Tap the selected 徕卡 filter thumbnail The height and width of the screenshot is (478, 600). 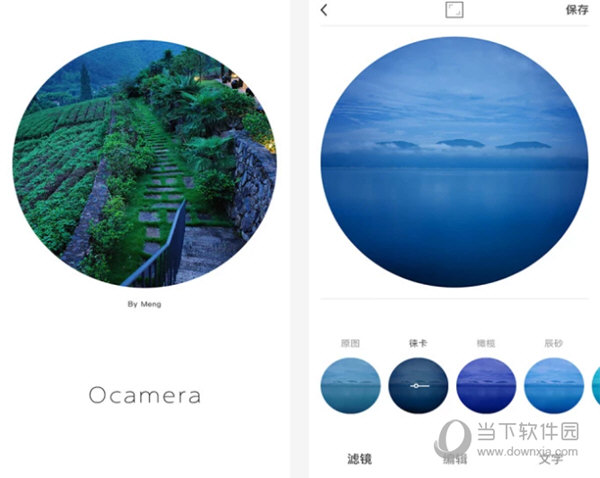[418, 385]
